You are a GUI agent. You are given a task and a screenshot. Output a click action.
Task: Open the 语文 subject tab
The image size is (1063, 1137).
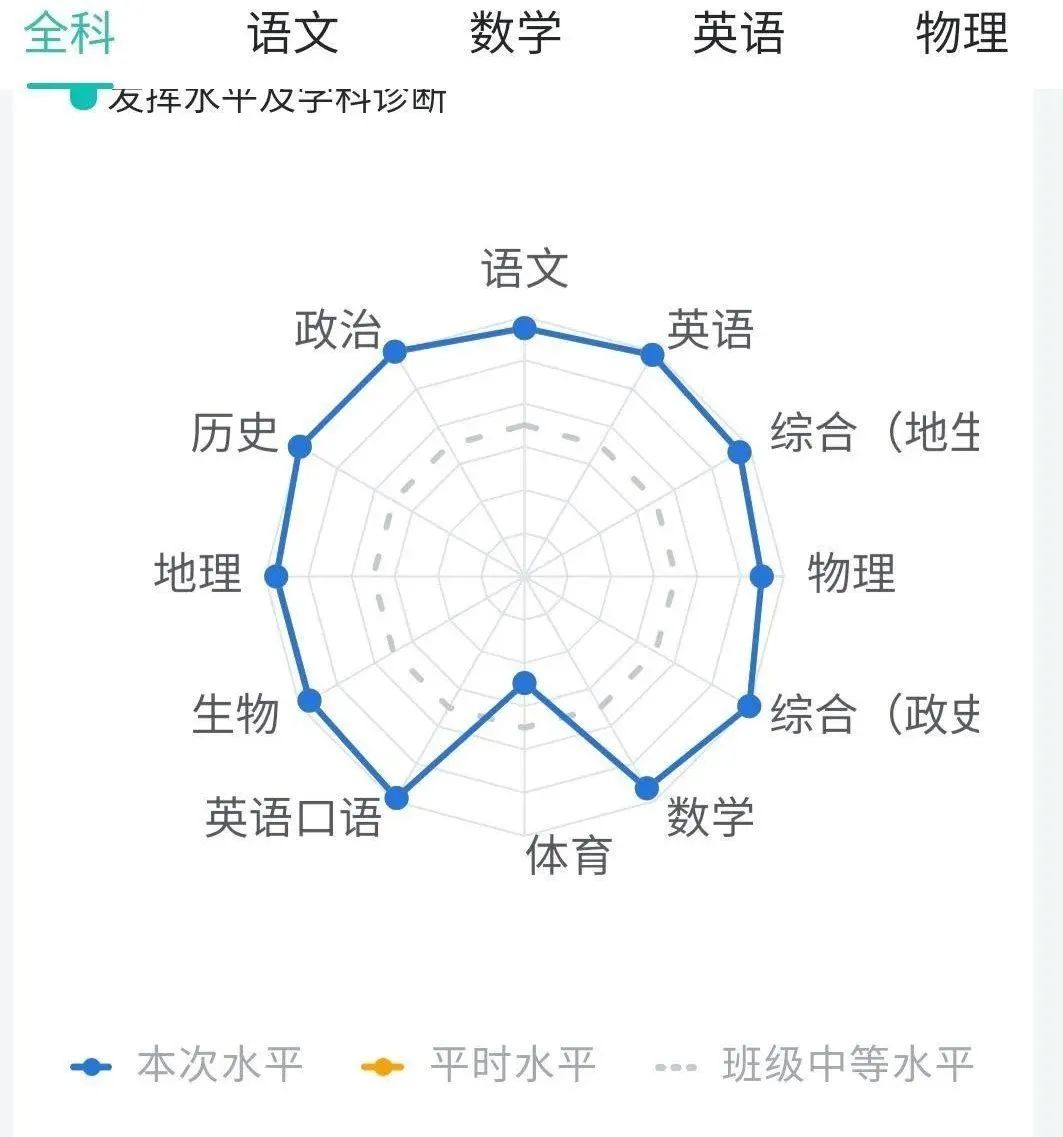click(x=293, y=34)
